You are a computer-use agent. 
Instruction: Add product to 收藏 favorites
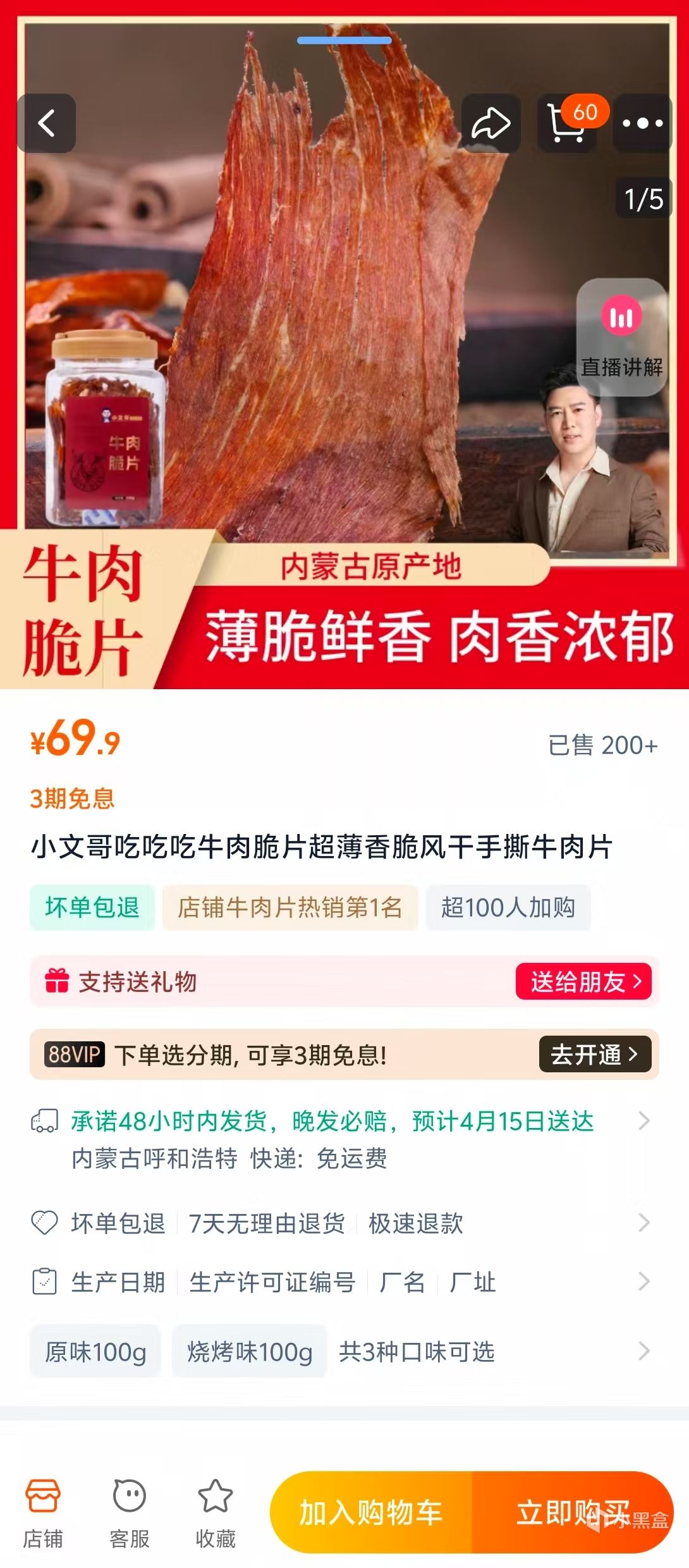click(x=216, y=1511)
